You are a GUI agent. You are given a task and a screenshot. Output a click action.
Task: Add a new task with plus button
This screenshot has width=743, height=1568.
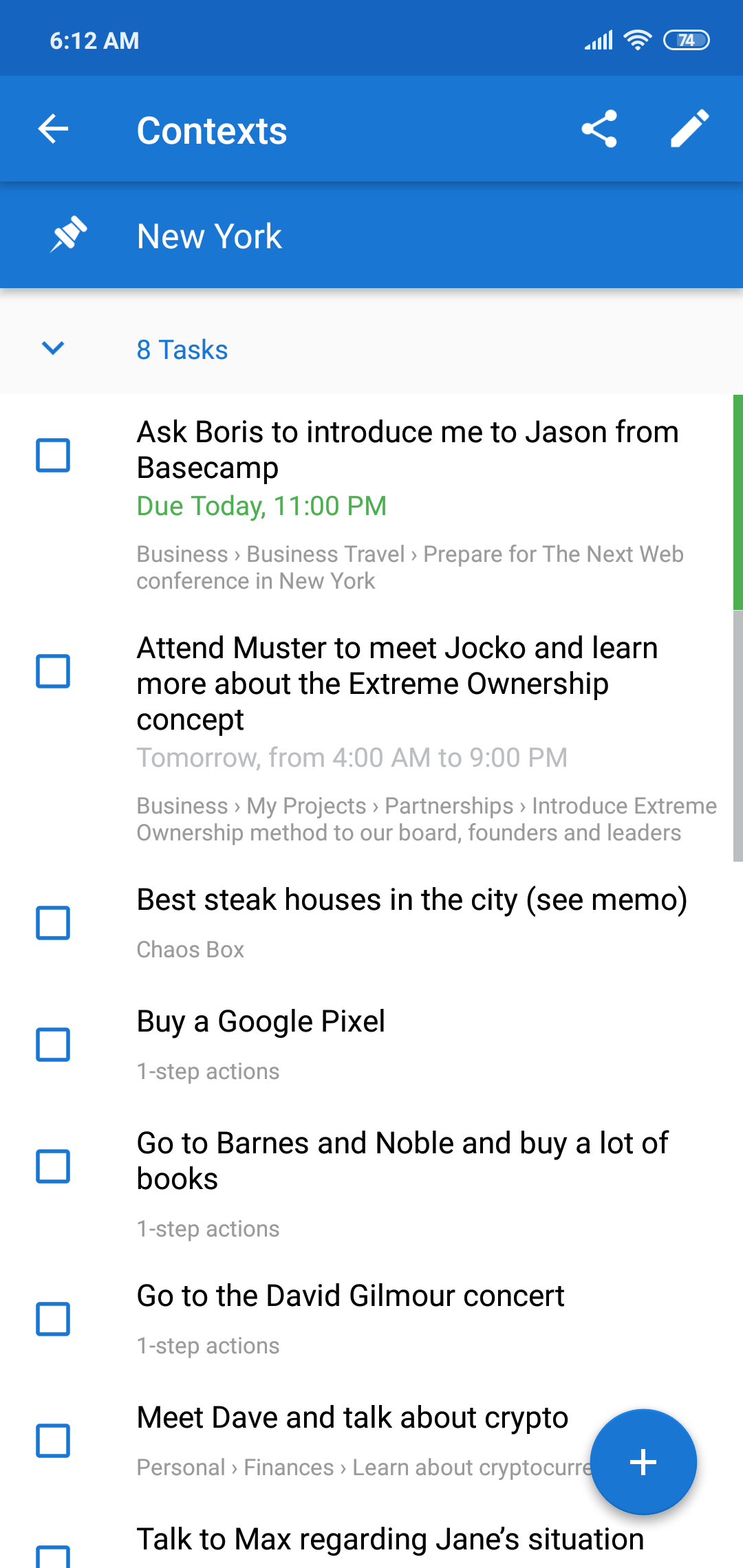[x=643, y=1462]
